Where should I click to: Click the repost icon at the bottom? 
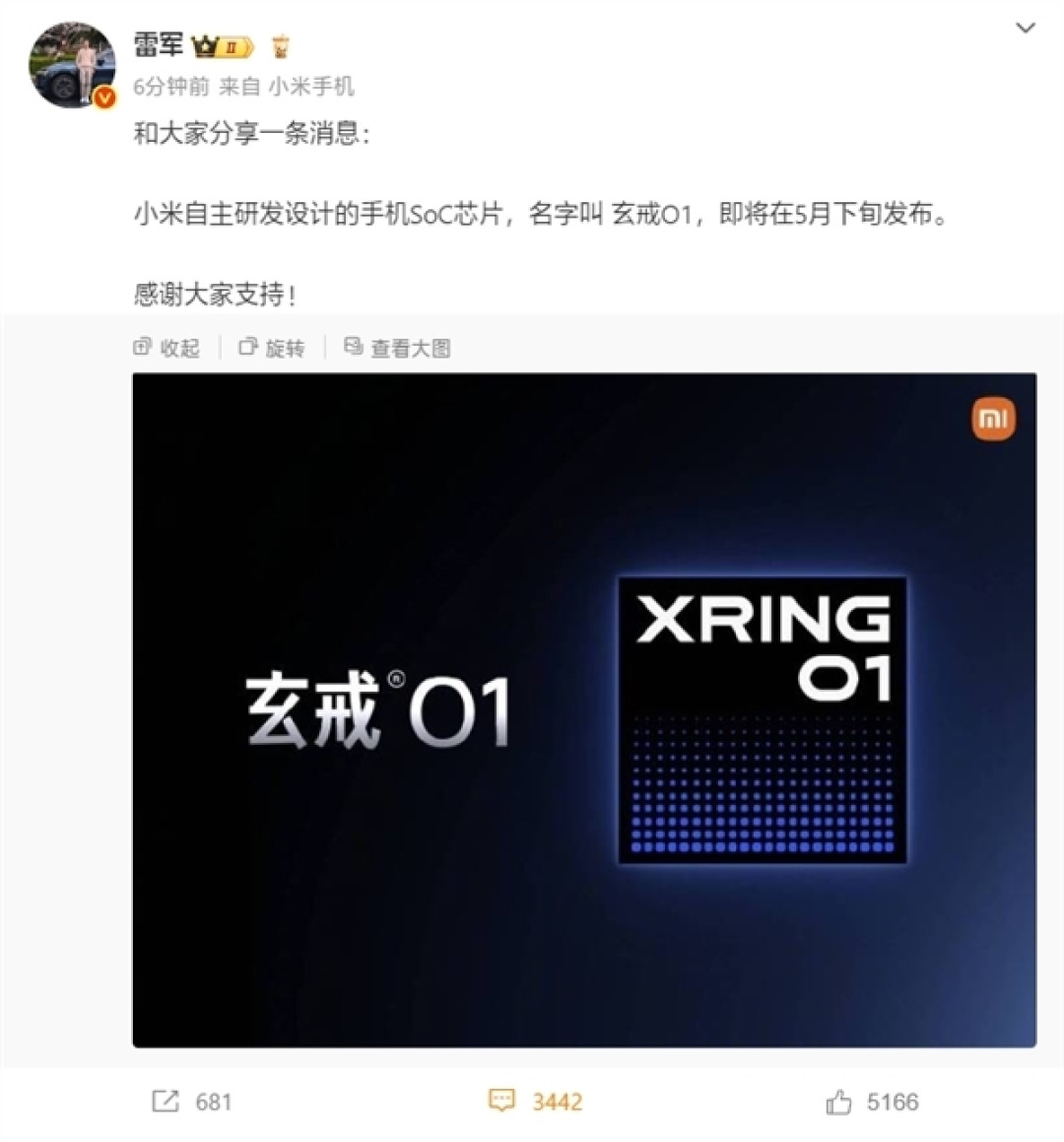[166, 1102]
